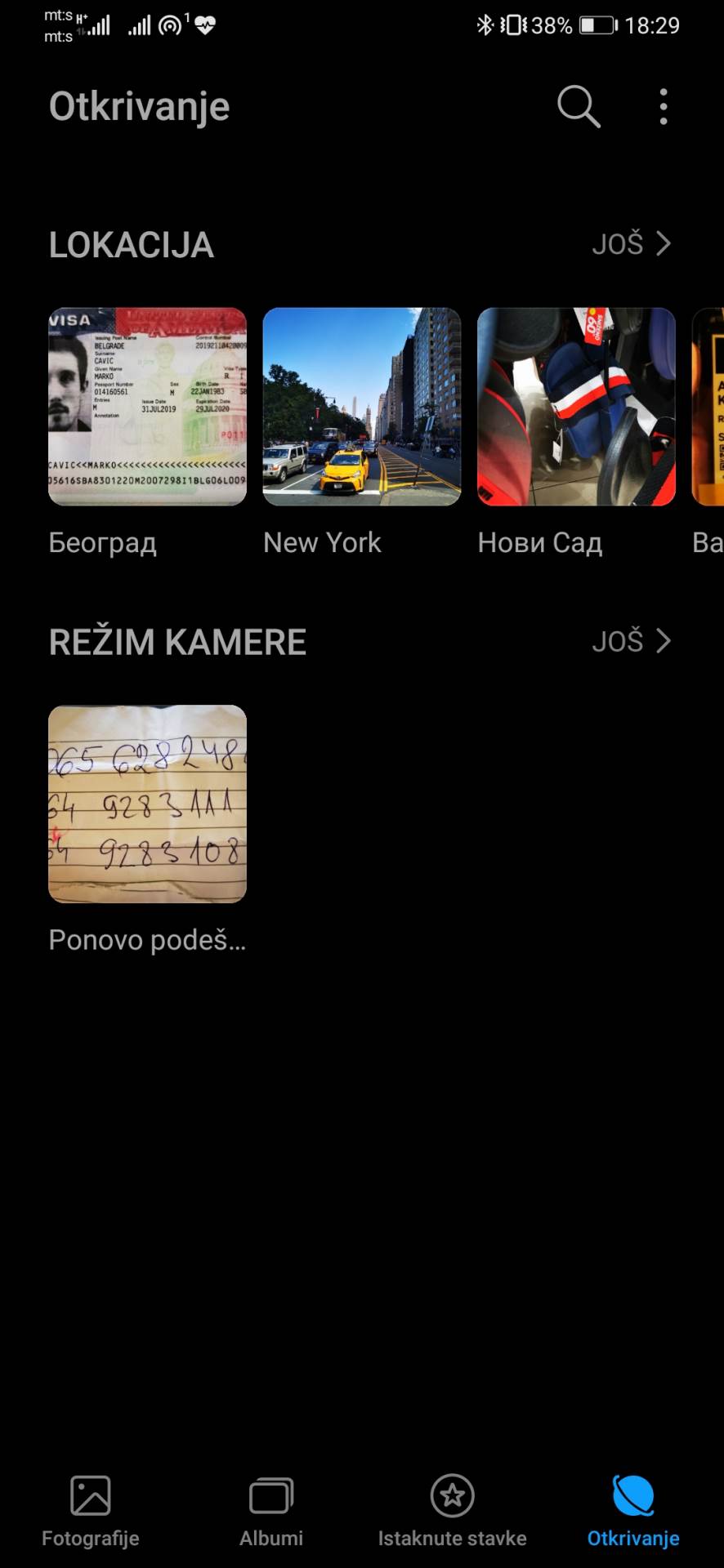
Task: Show more camera modes via JOŠ
Action: pos(631,642)
